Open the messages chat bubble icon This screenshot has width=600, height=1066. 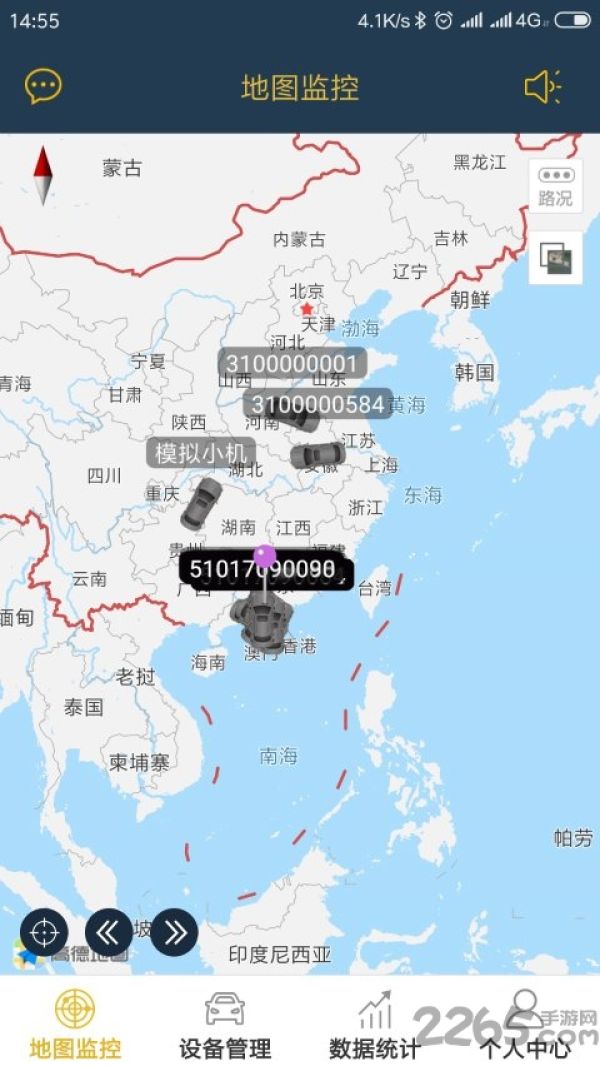tap(43, 87)
